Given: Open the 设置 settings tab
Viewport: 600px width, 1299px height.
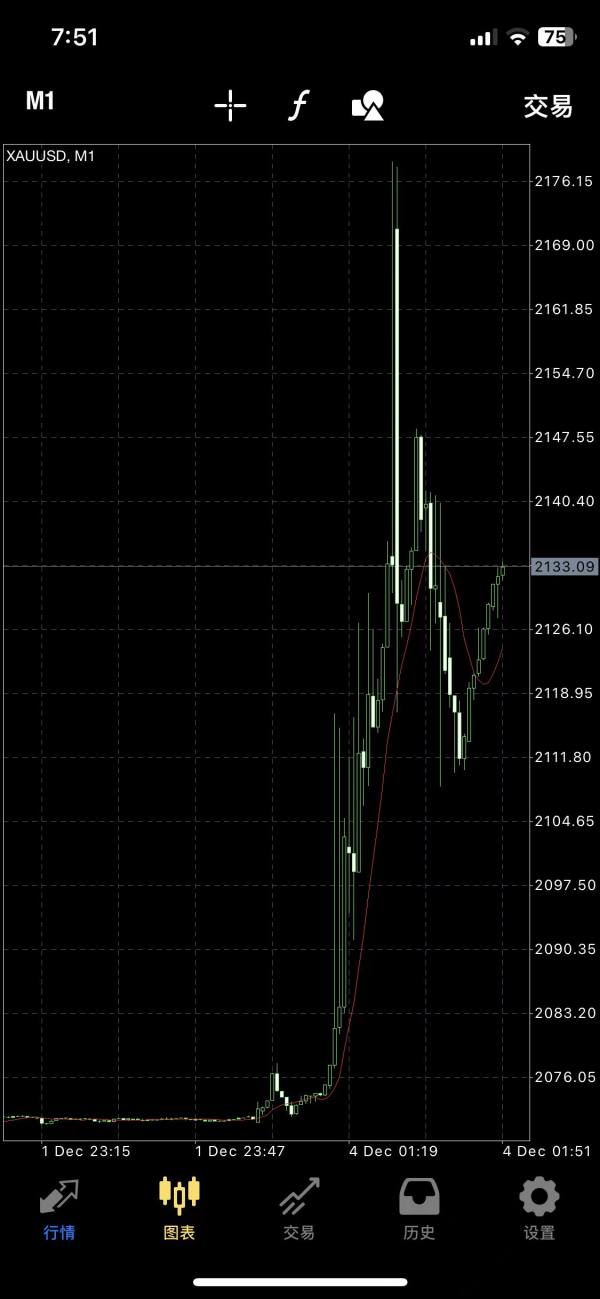Looking at the screenshot, I should (x=539, y=1209).
